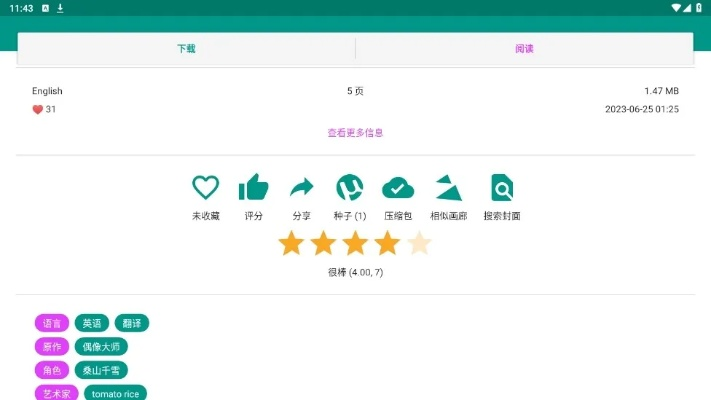Open 查看更多信息 for more details

tap(355, 132)
